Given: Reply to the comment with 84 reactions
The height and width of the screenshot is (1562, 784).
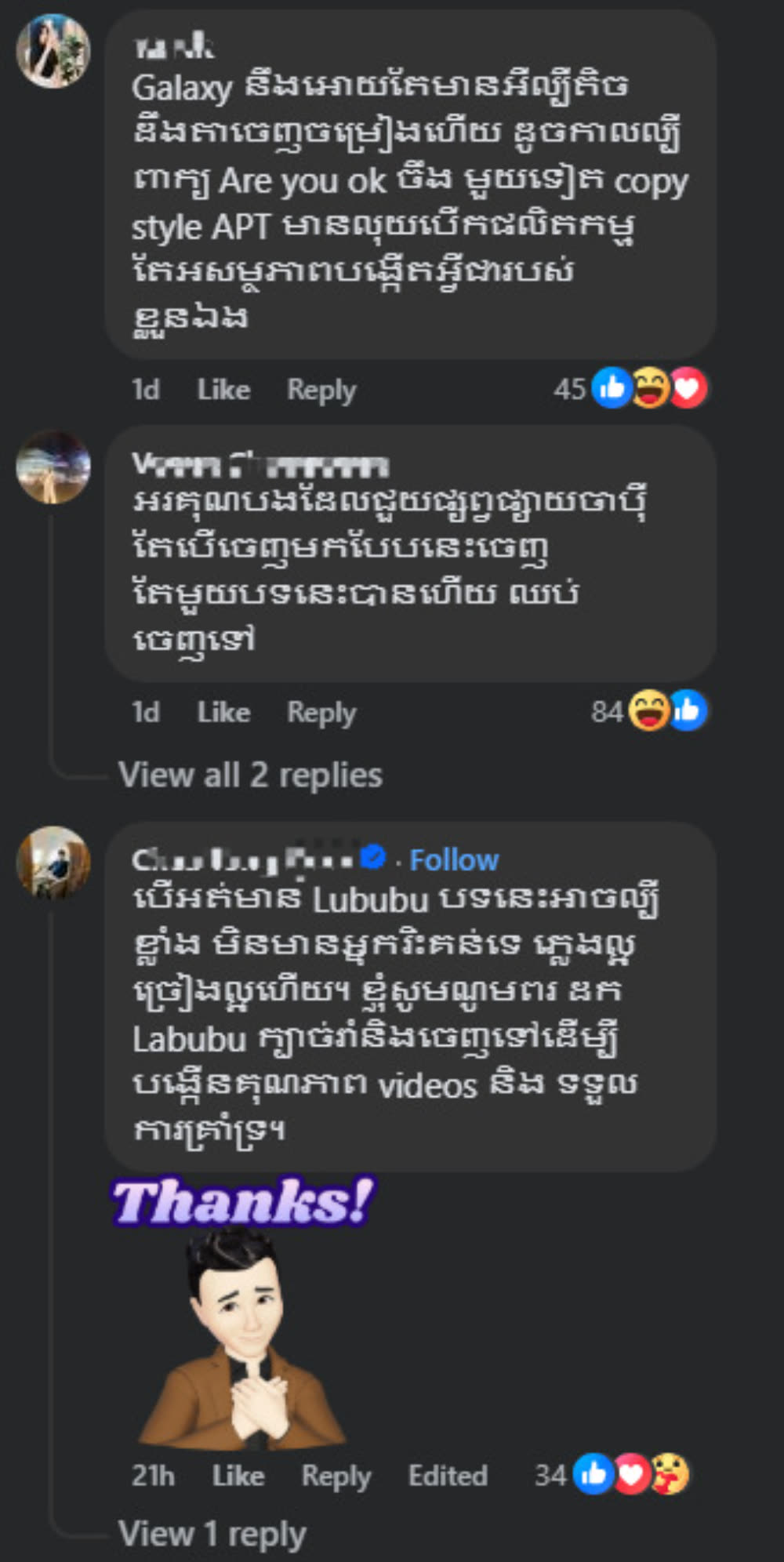Looking at the screenshot, I should [321, 713].
